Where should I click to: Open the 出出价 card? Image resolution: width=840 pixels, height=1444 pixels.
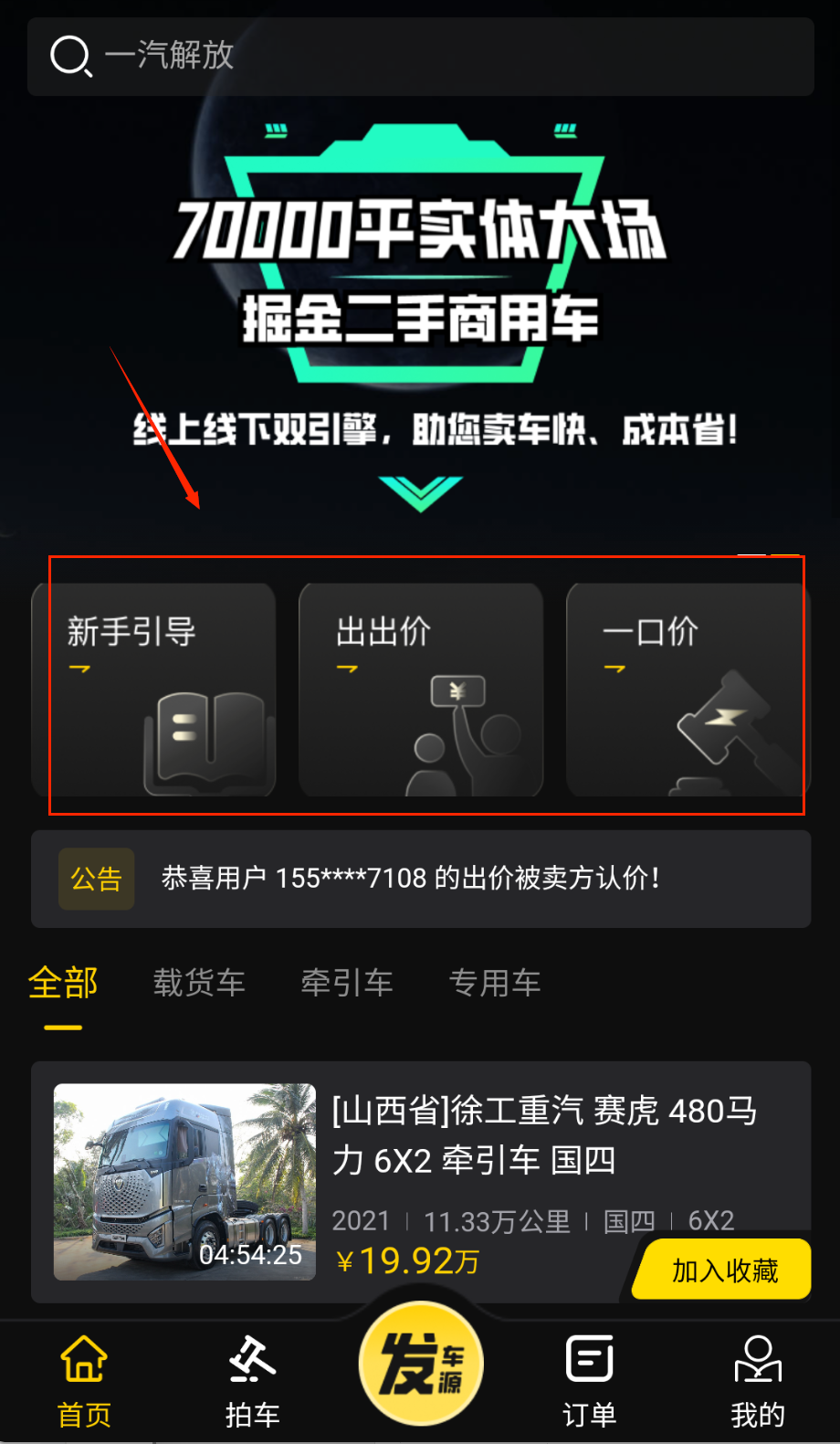[x=421, y=690]
